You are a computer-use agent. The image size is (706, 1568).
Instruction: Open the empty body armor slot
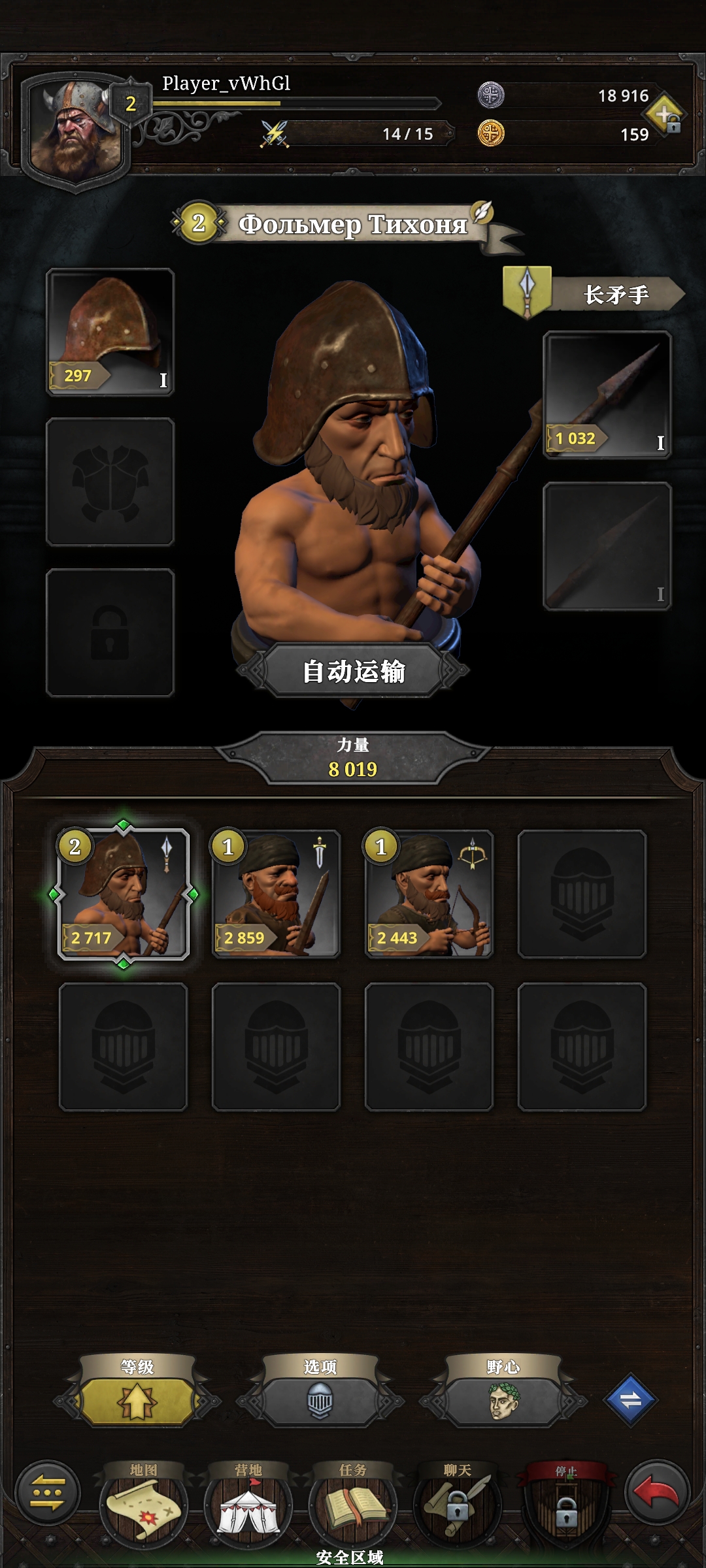[x=110, y=482]
